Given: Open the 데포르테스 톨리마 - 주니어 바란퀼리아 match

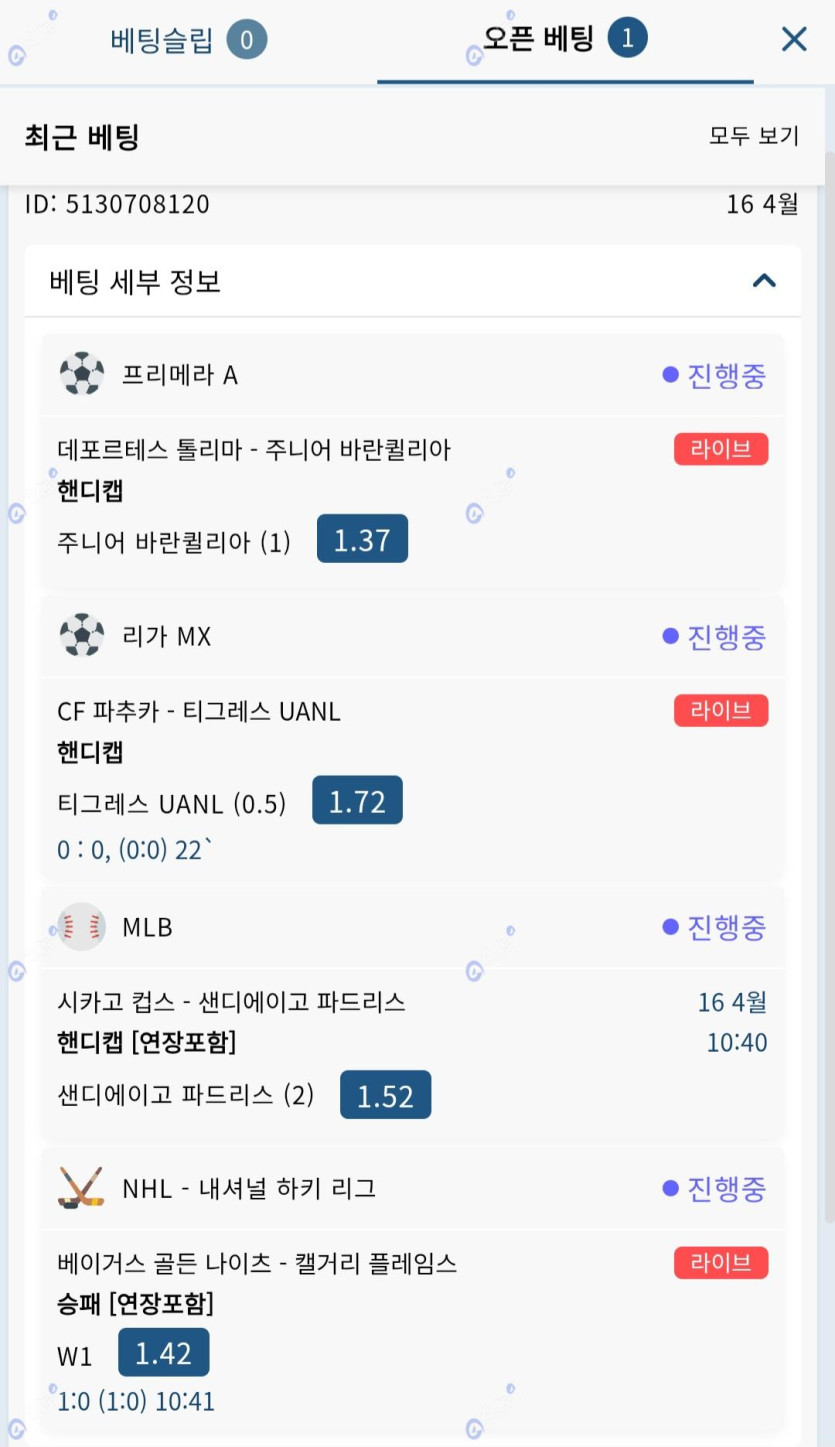Looking at the screenshot, I should [x=254, y=450].
